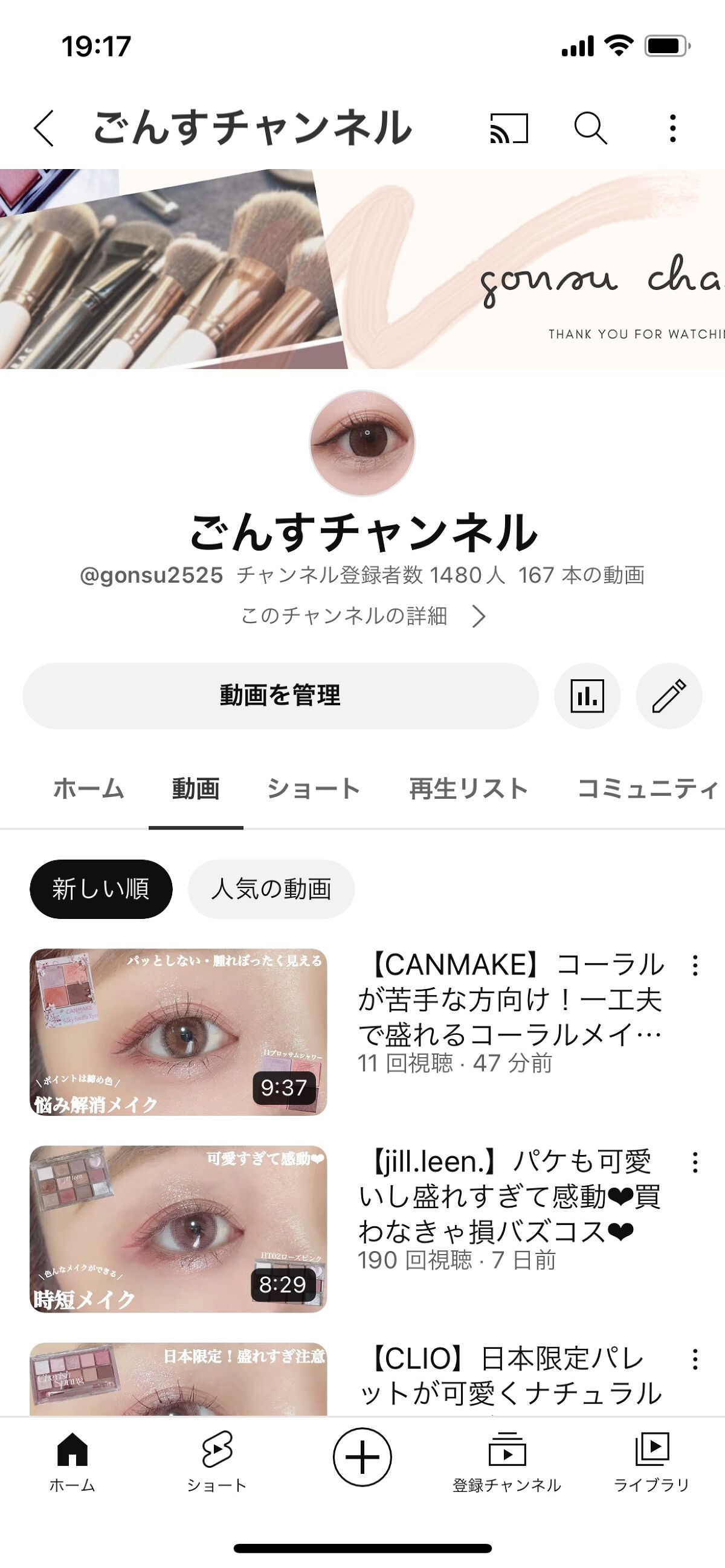Switch to 人気の動画 sorting
This screenshot has height=1568, width=725.
click(x=272, y=888)
